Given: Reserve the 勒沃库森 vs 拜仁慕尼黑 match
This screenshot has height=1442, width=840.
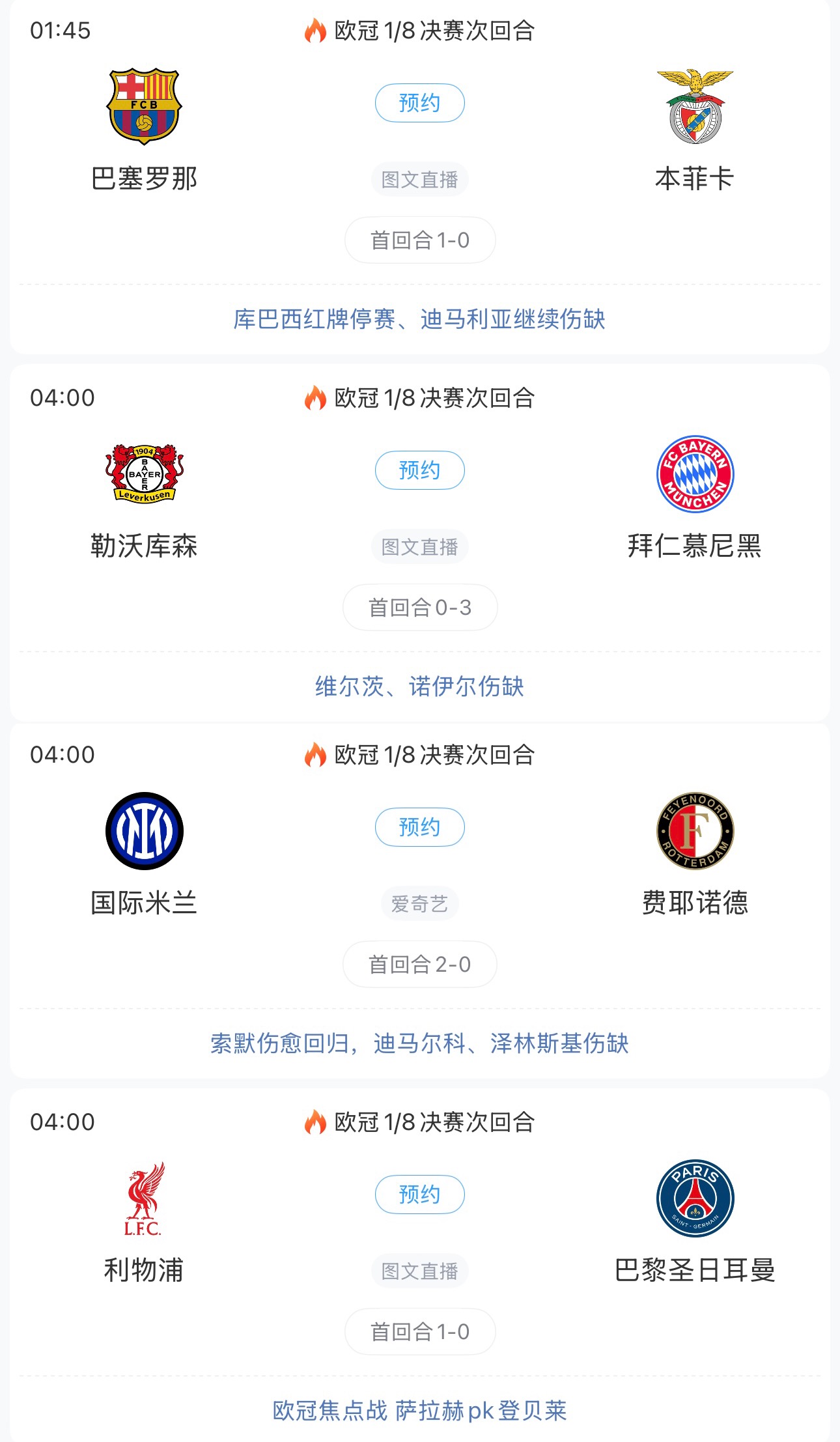Looking at the screenshot, I should (x=419, y=470).
